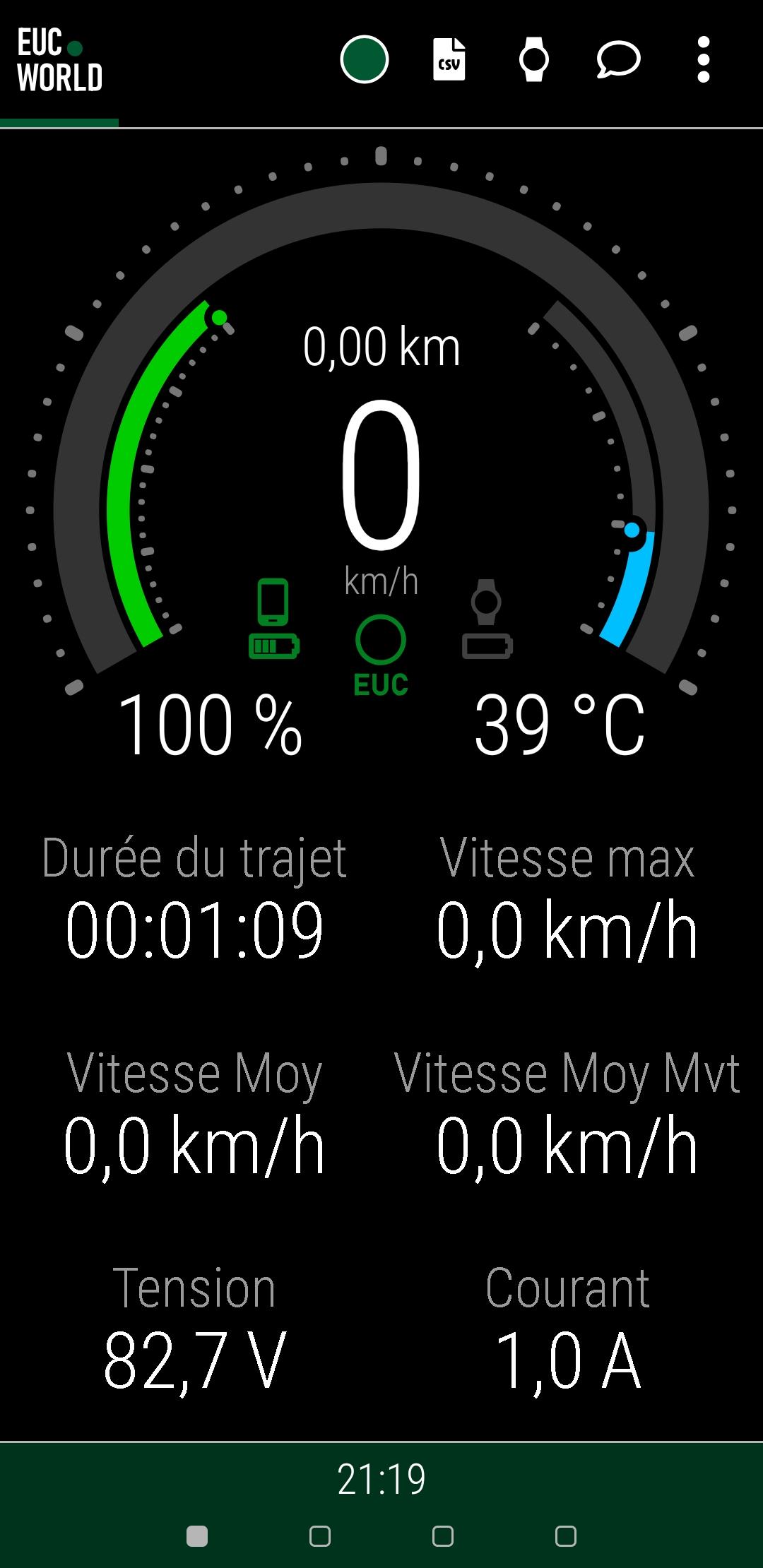Open the speech bubble message icon
The width and height of the screenshot is (763, 1568).
(x=618, y=59)
